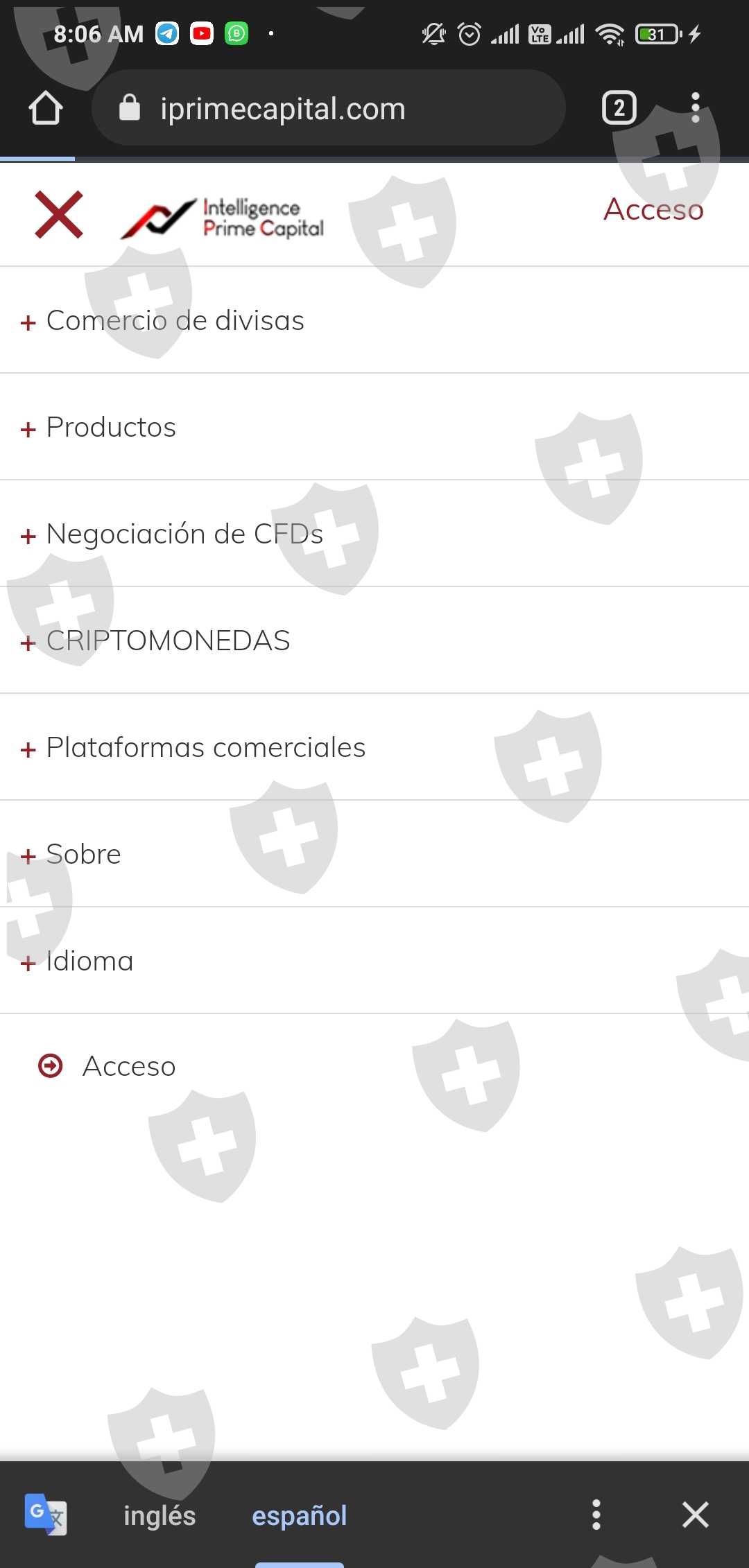Image resolution: width=749 pixels, height=1568 pixels.
Task: Switch translation to inglés
Action: [x=160, y=1515]
